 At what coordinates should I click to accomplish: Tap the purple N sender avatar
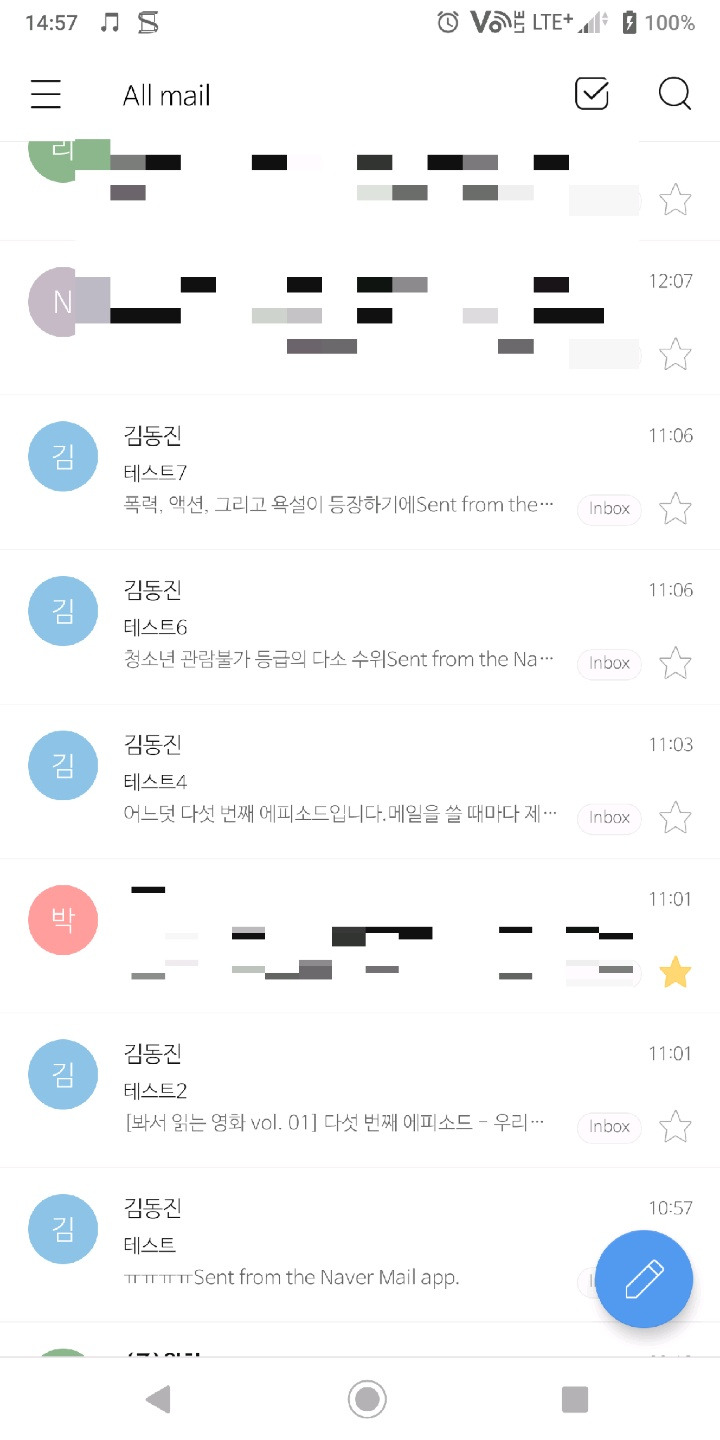63,302
